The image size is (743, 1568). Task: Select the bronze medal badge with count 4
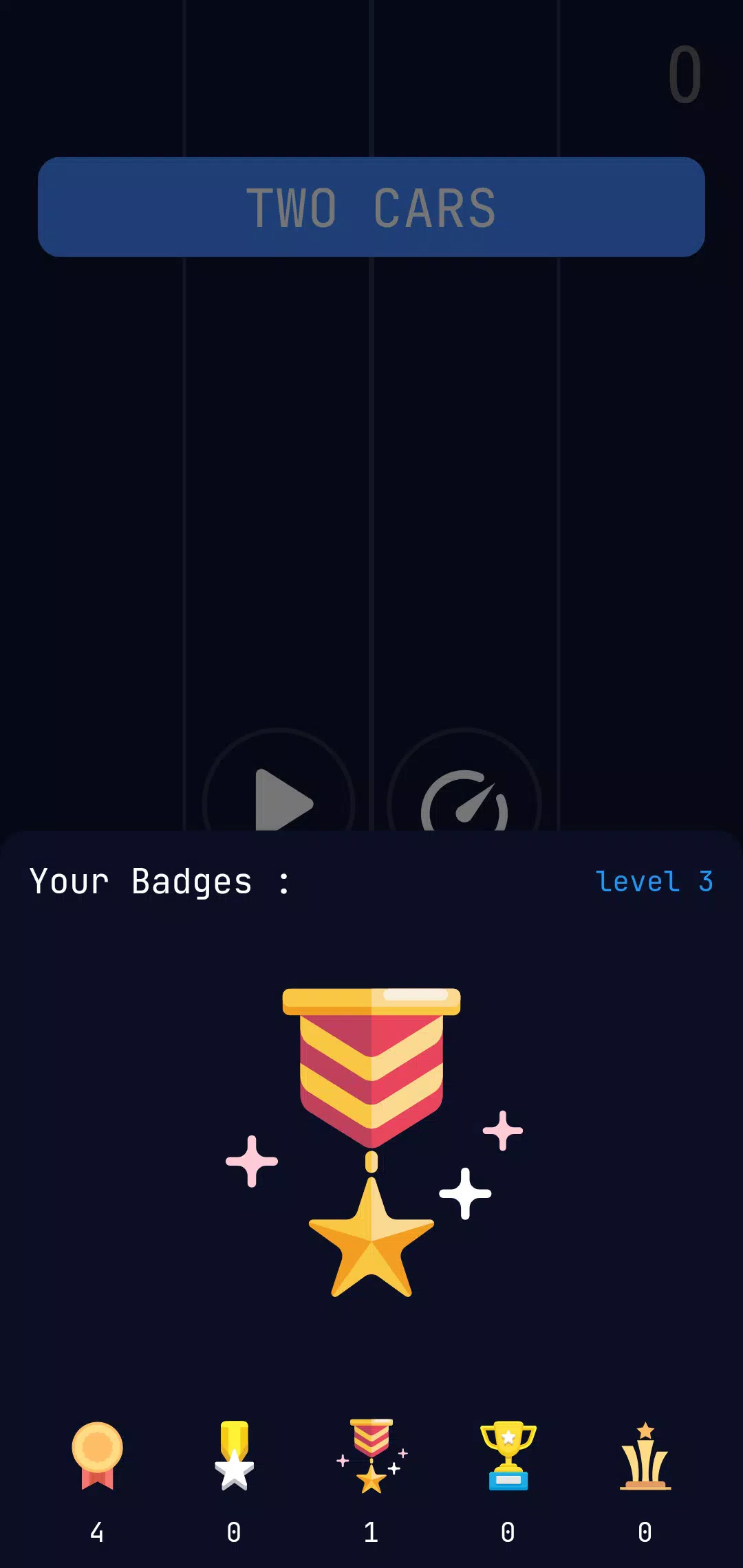pos(97,1455)
